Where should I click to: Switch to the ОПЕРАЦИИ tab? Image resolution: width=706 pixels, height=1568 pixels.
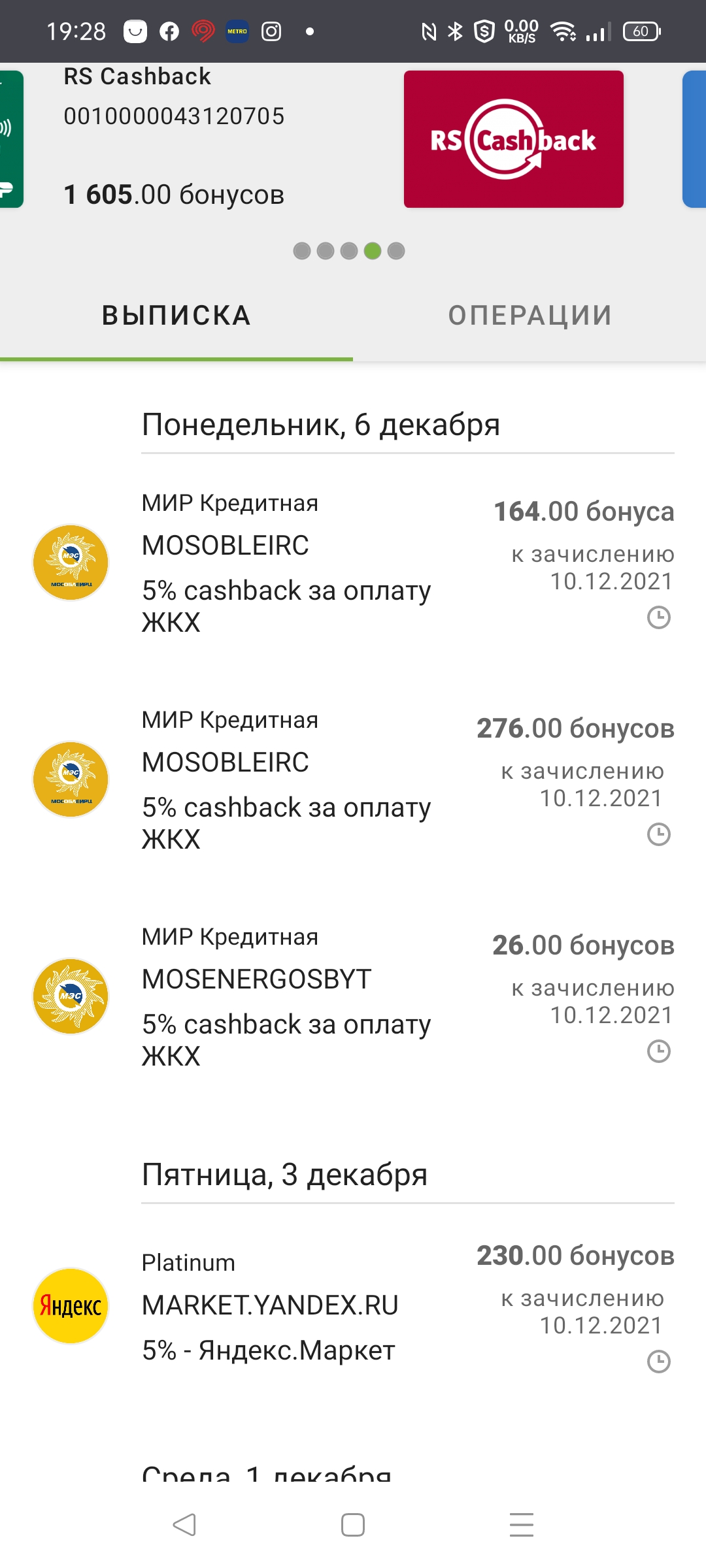[529, 316]
